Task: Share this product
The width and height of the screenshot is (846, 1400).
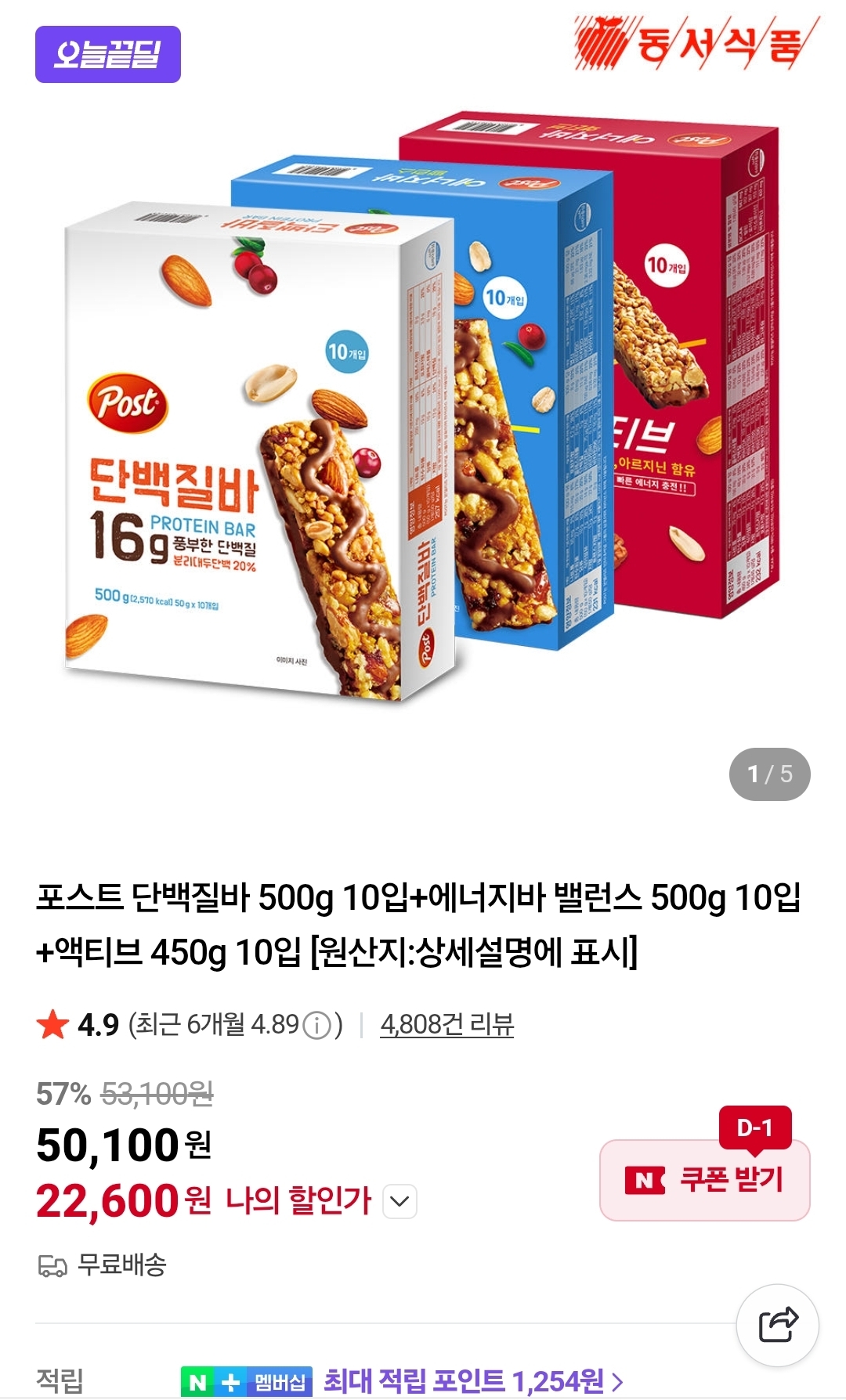Action: point(777,1325)
